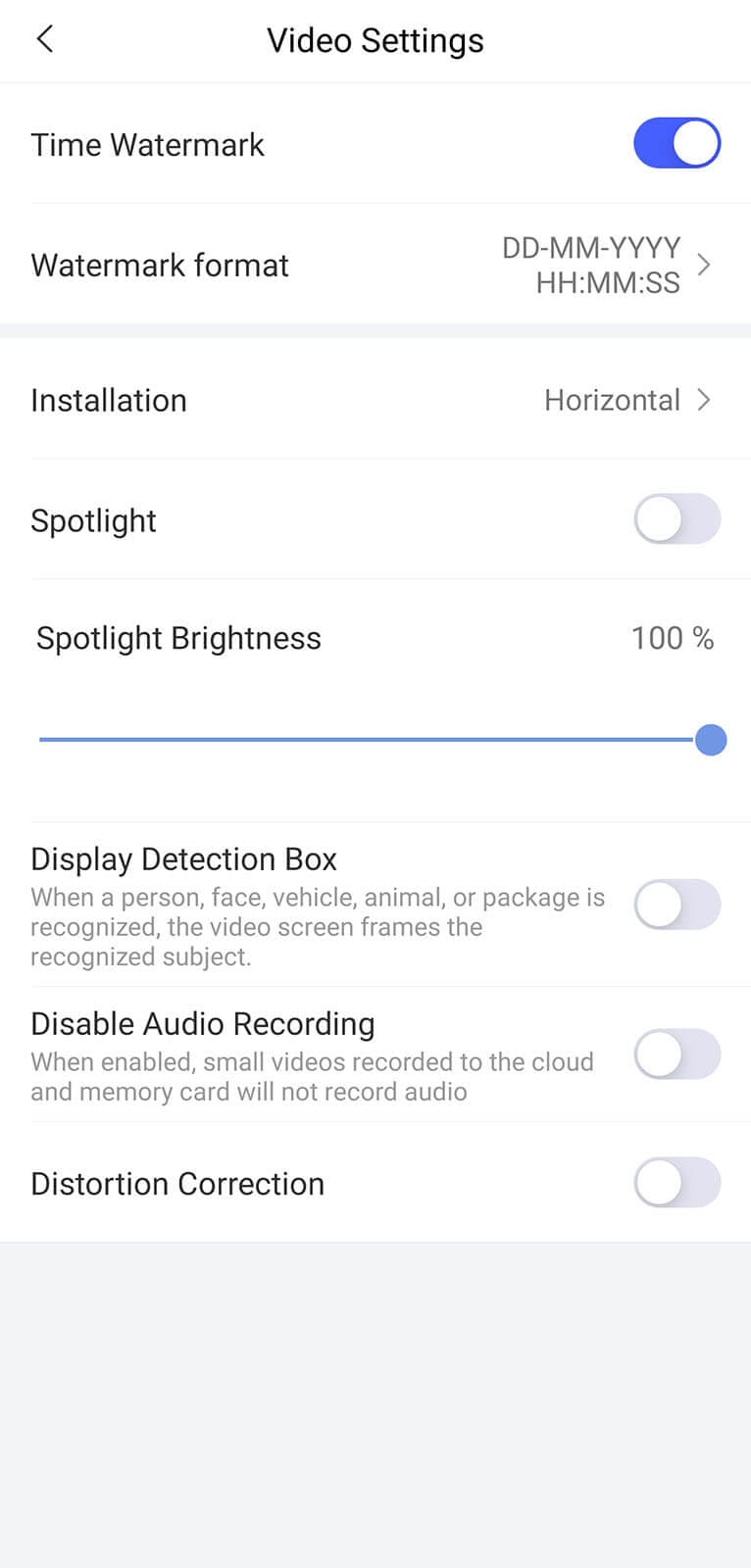
Task: Click the 100 % brightness value
Action: coord(671,637)
